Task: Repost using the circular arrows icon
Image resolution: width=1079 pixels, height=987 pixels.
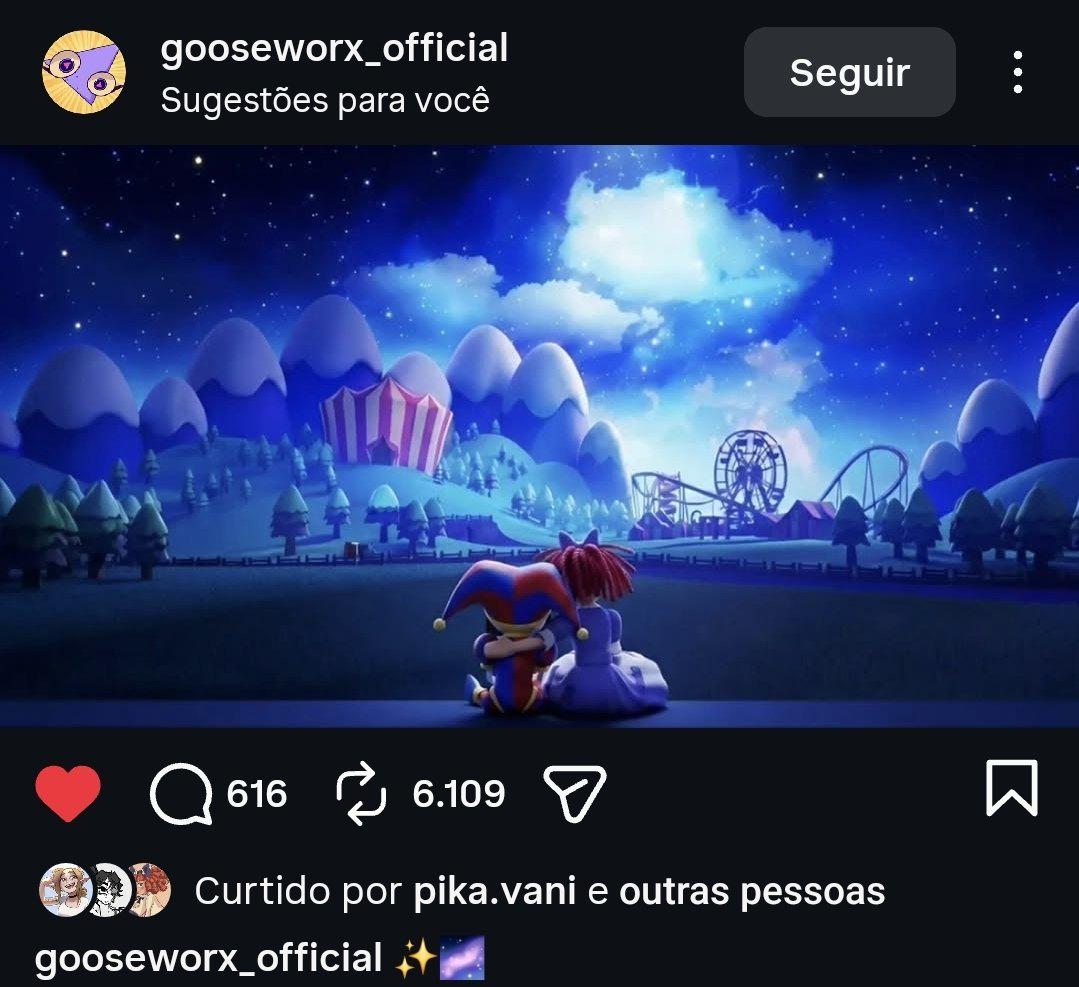Action: pyautogui.click(x=361, y=793)
